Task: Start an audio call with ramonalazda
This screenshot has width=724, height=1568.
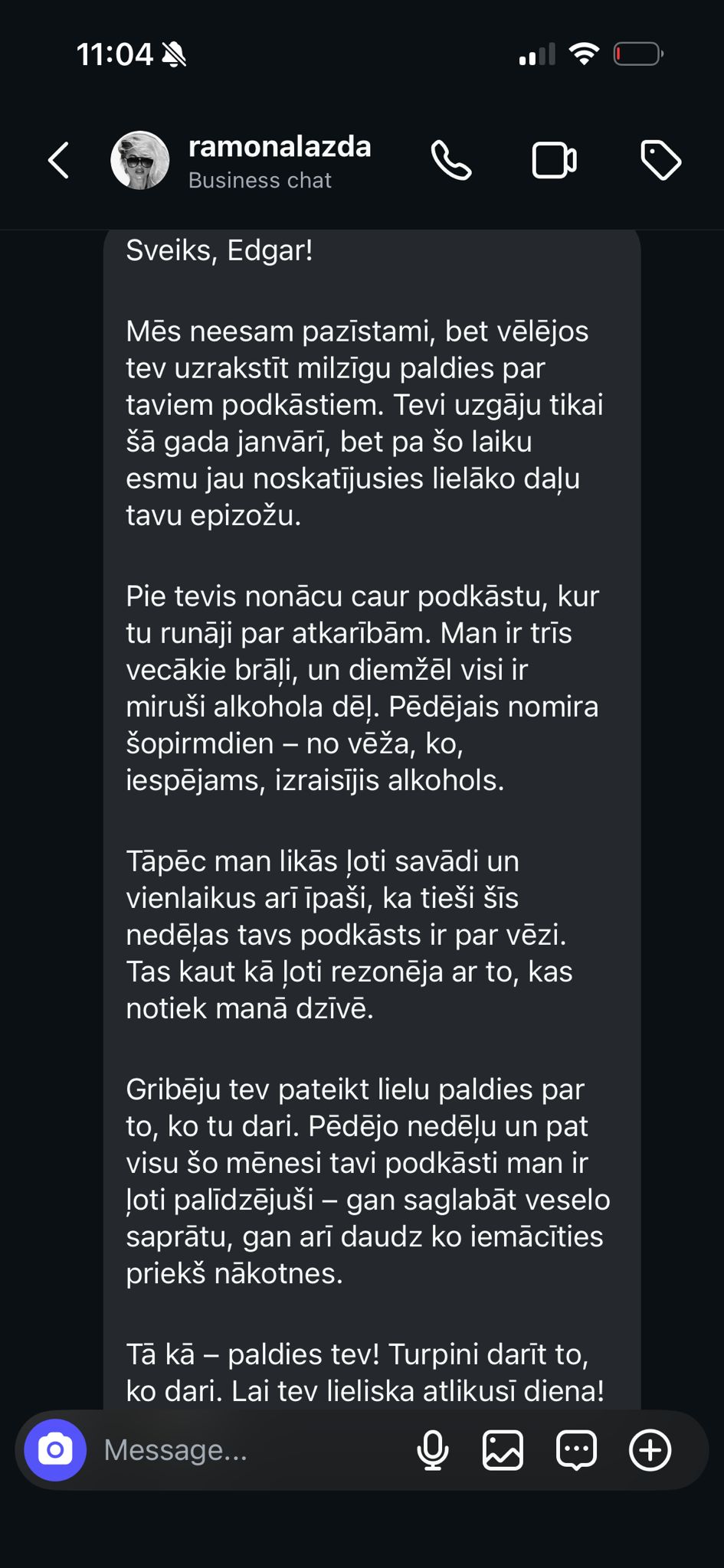Action: point(451,160)
